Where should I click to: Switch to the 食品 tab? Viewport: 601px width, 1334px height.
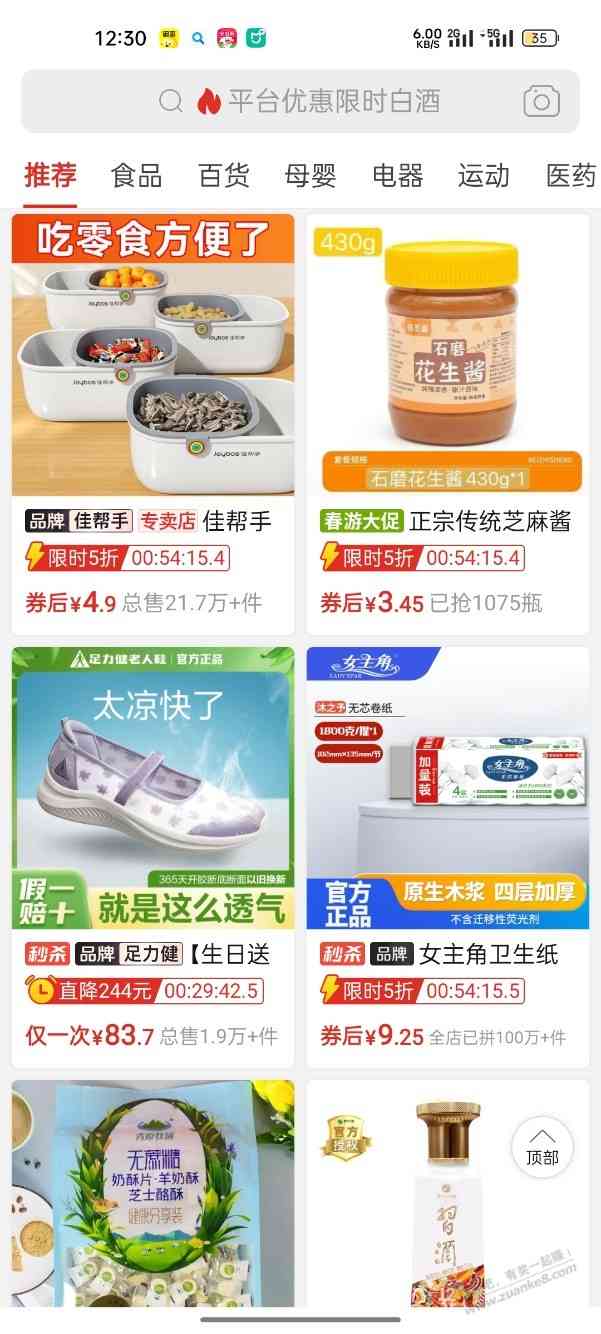click(x=136, y=176)
